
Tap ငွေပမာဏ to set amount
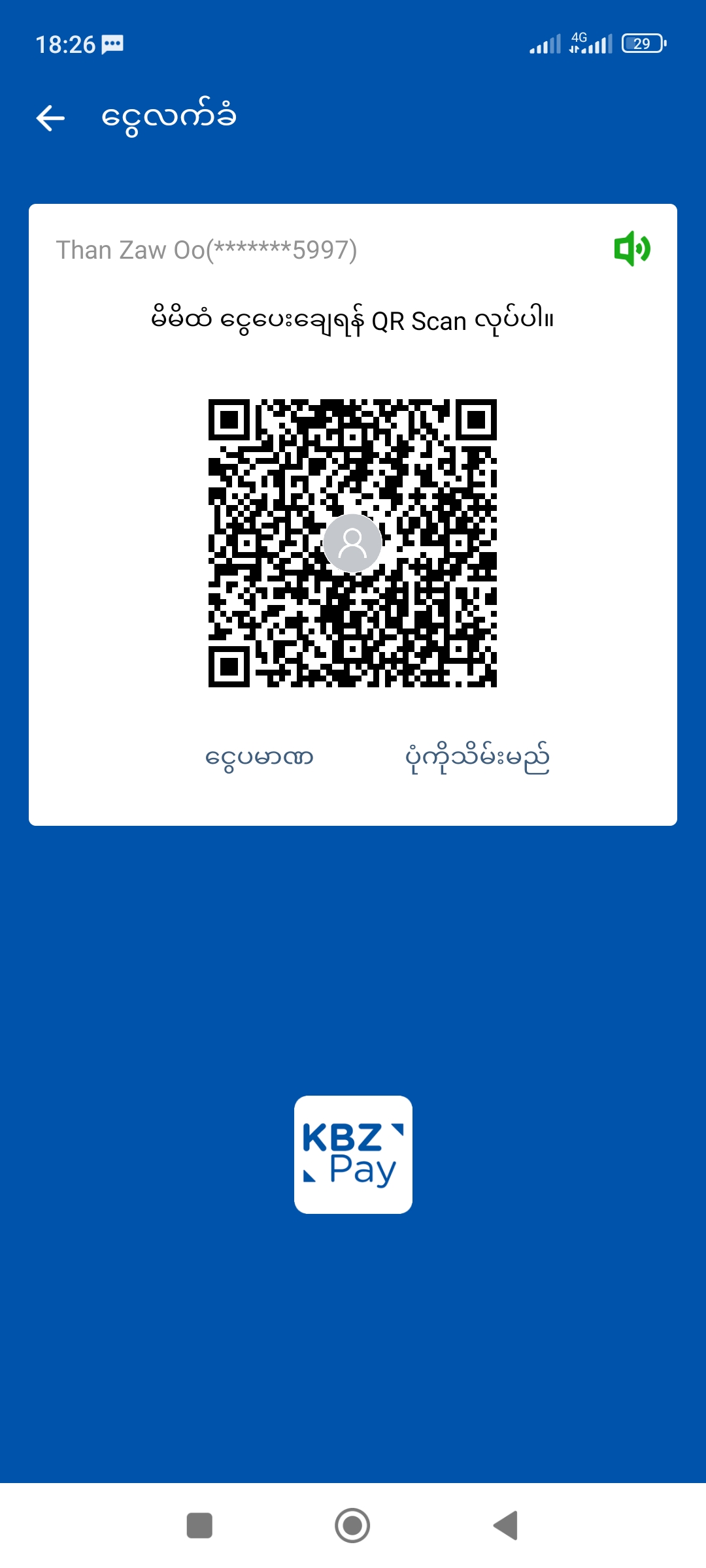pos(260,758)
